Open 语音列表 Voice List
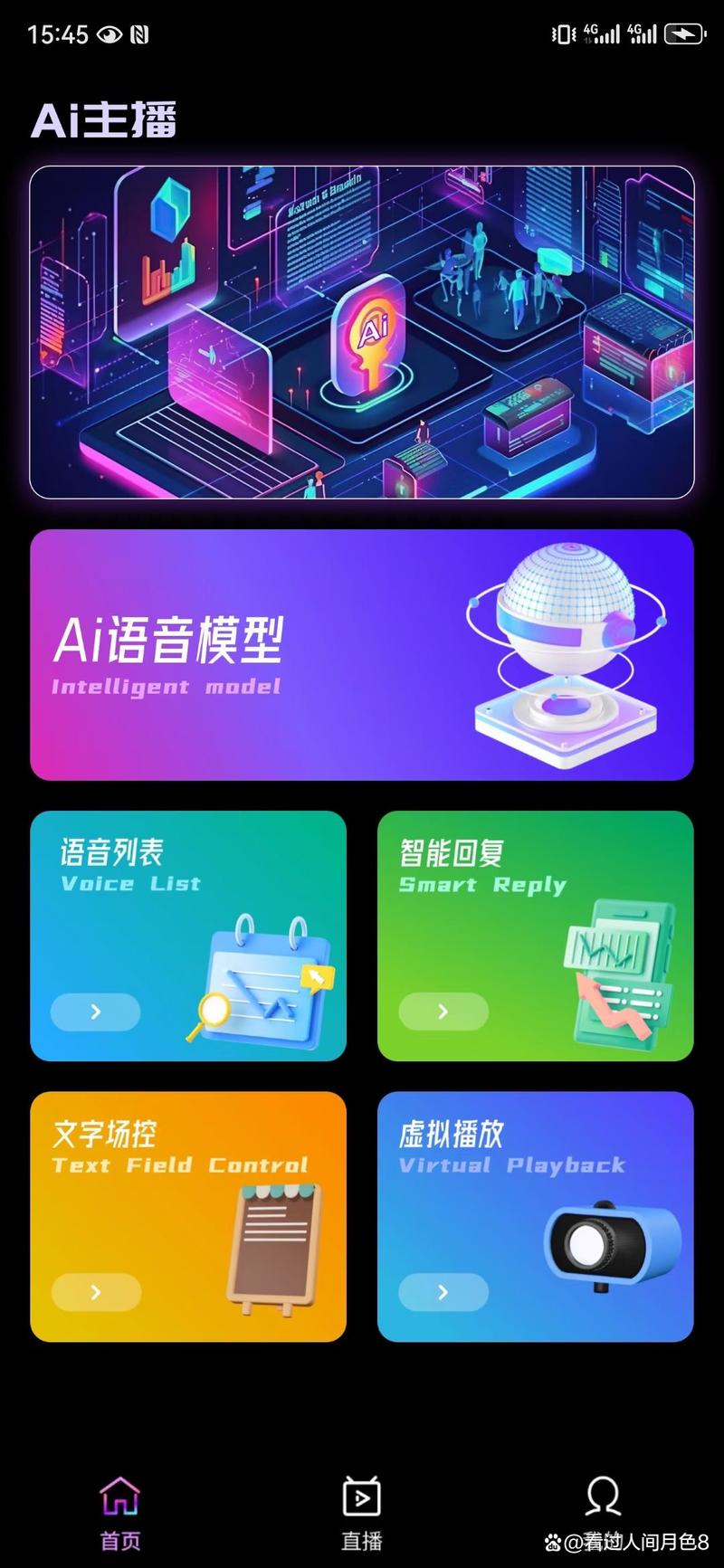Image resolution: width=724 pixels, height=1568 pixels. (x=188, y=936)
